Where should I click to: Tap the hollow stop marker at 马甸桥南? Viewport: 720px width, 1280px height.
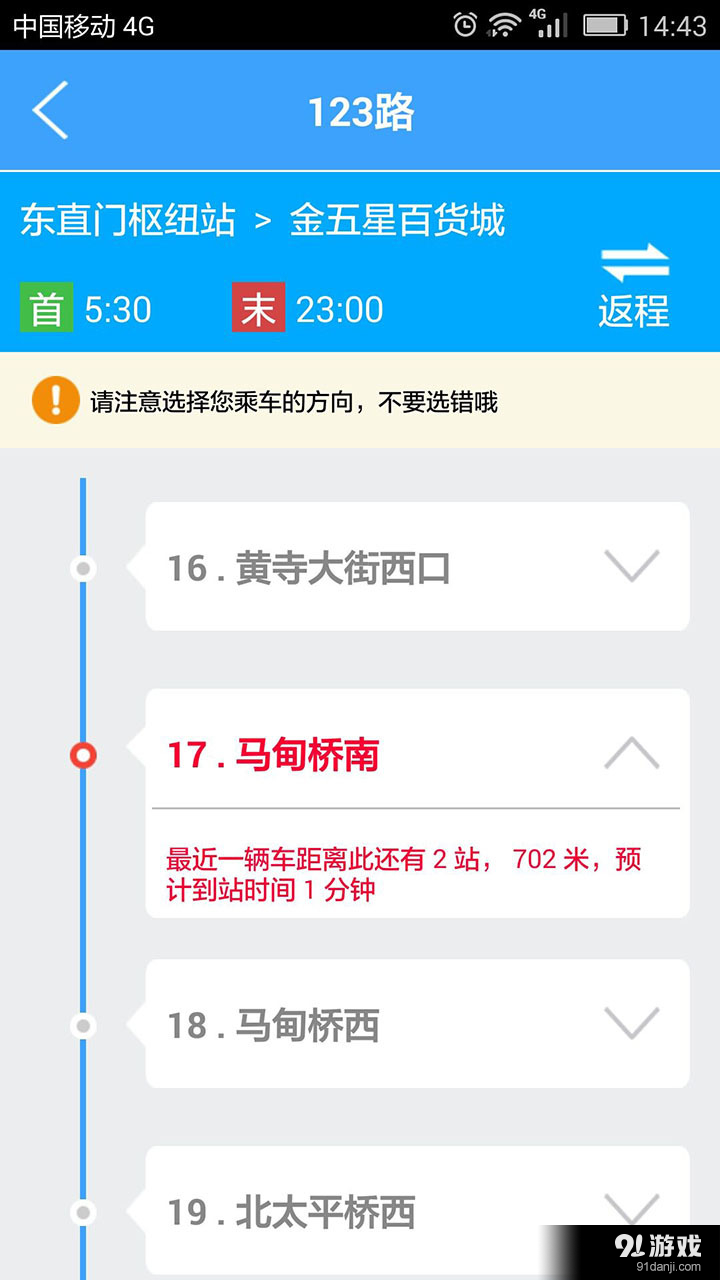(82, 755)
